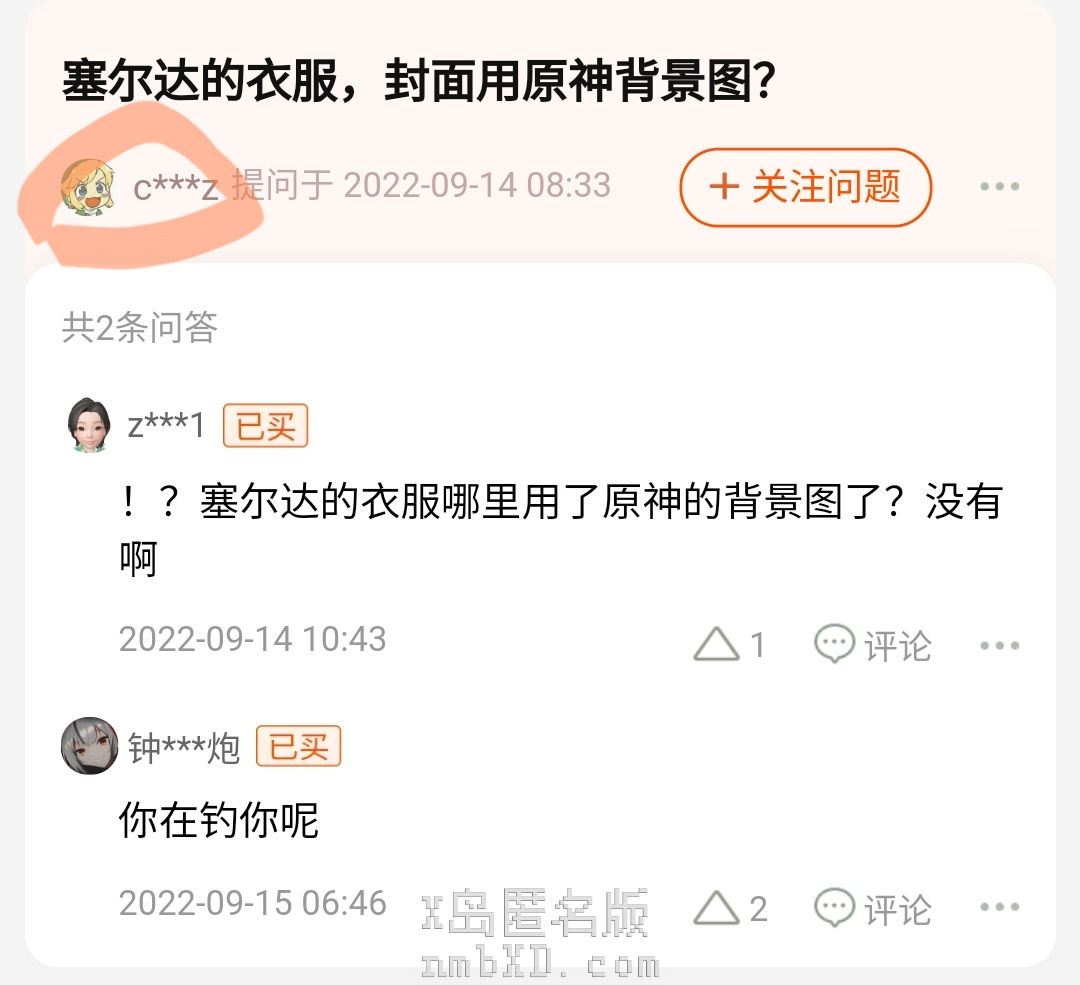1080x985 pixels.
Task: Open 评论 on 钟***炮's answer
Action: pyautogui.click(x=872, y=909)
